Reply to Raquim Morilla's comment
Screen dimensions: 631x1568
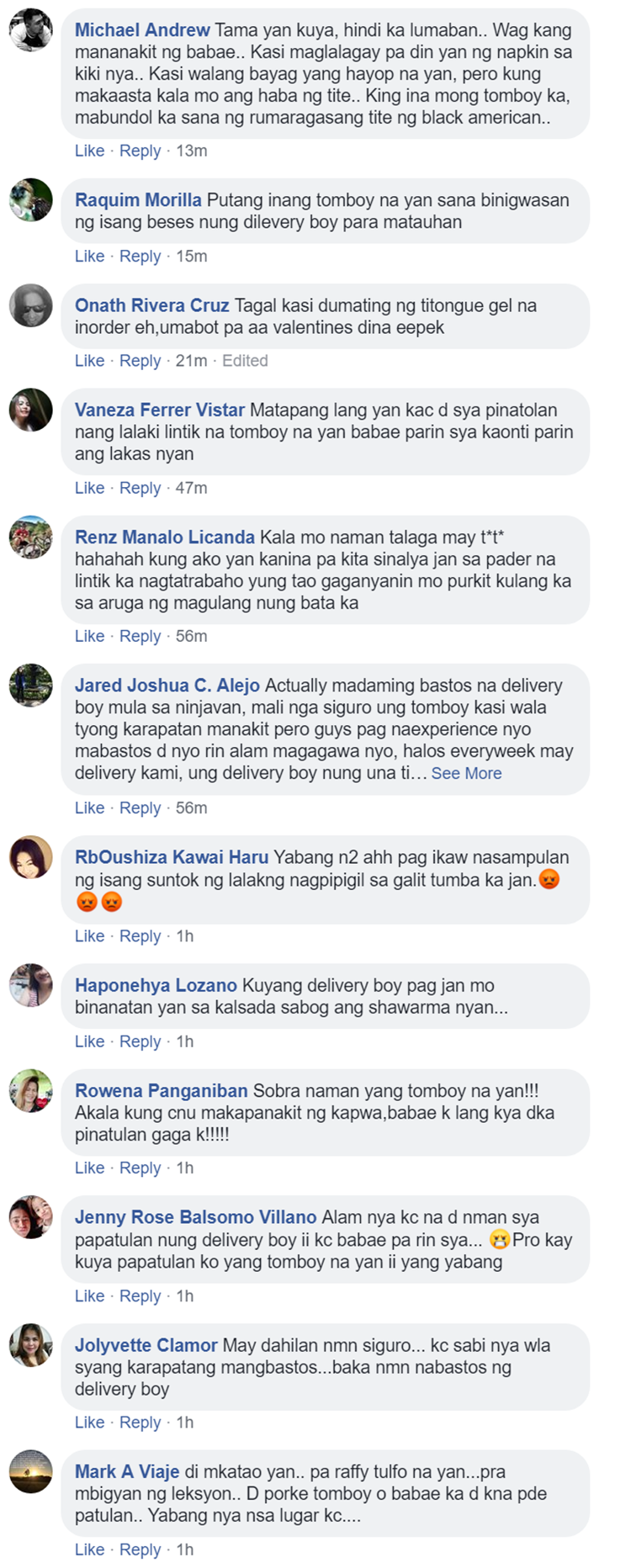coord(140,256)
